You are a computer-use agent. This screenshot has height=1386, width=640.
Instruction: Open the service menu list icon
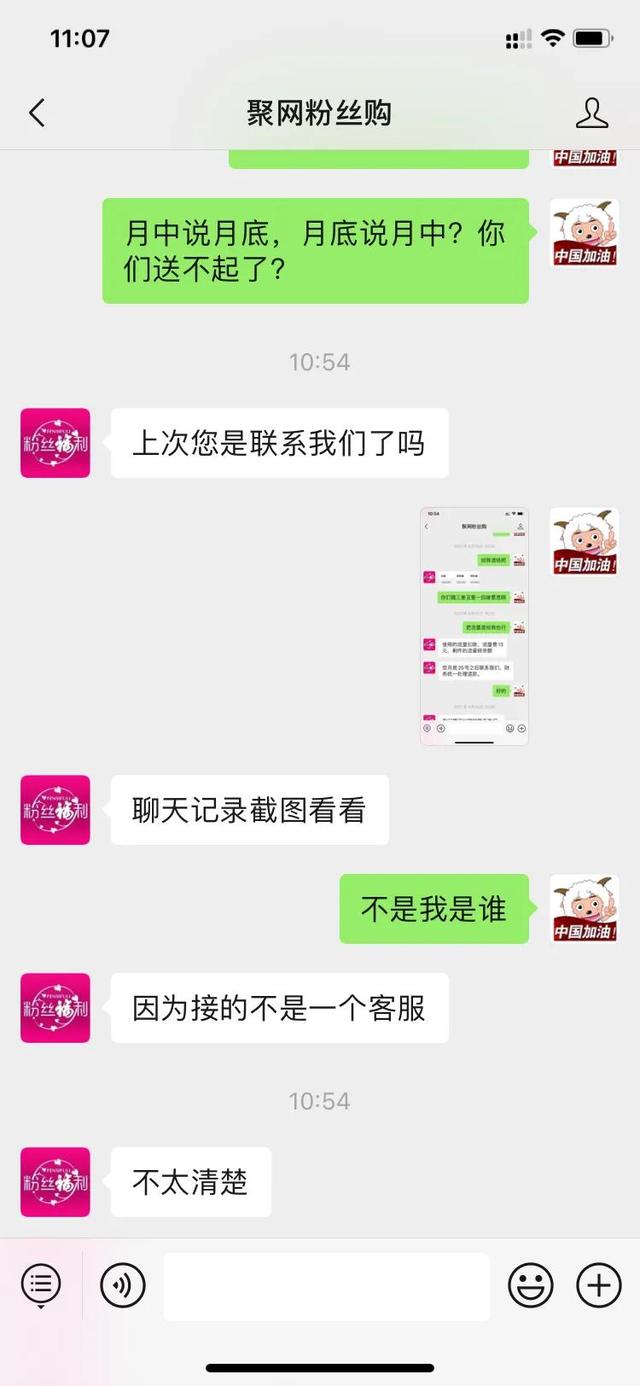pos(41,1285)
